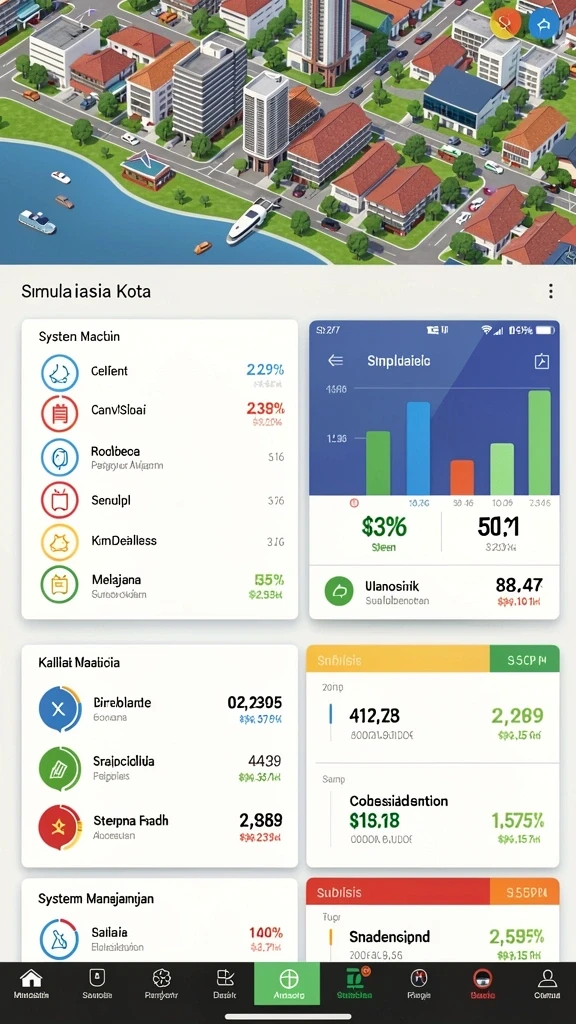The width and height of the screenshot is (576, 1024).
Task: Open the Sallaia row
Action: pos(160,938)
